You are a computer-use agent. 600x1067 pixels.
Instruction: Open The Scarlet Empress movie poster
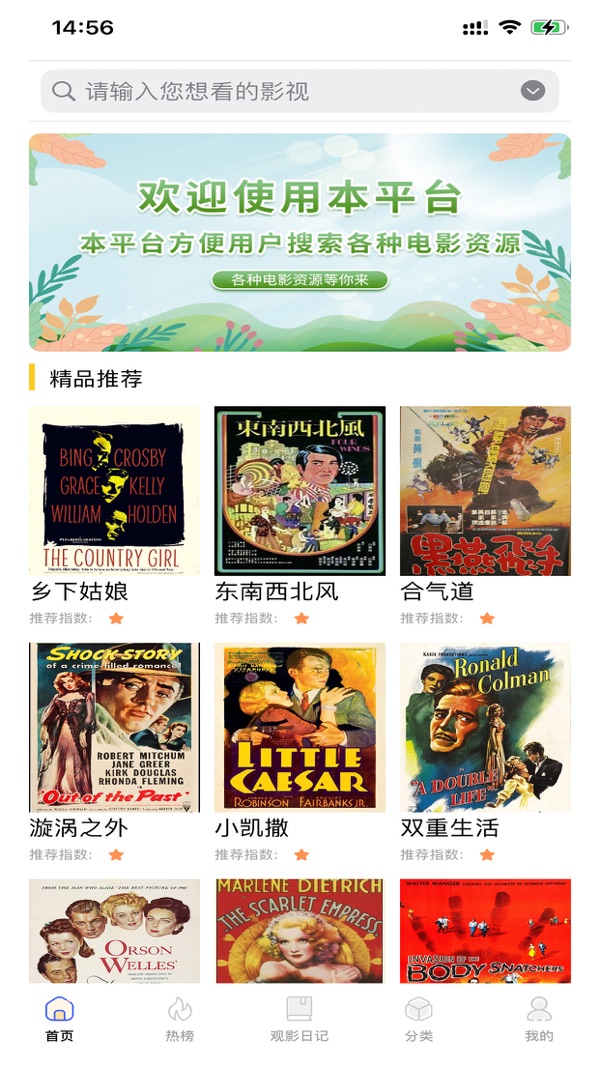click(x=300, y=931)
